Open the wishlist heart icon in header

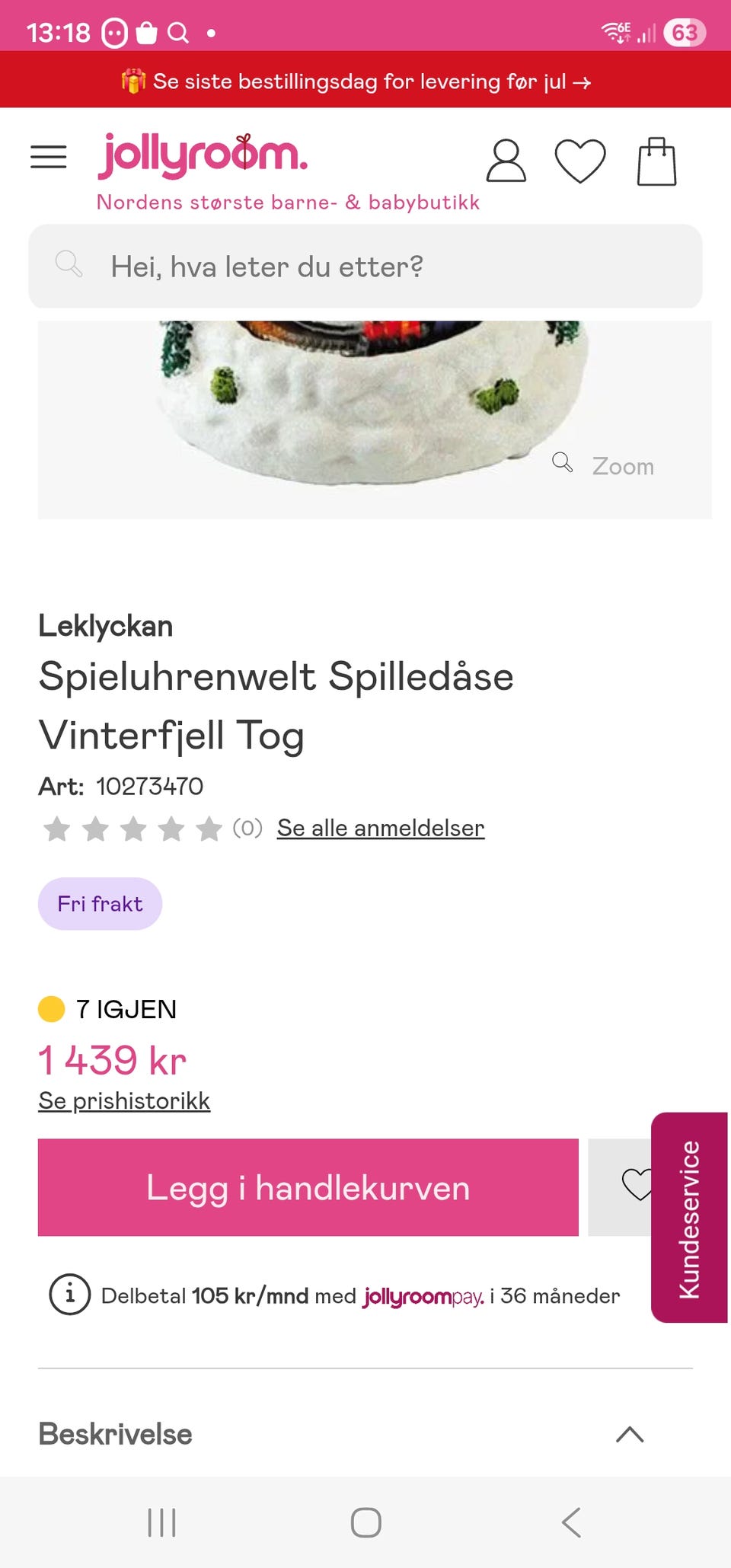tap(581, 161)
